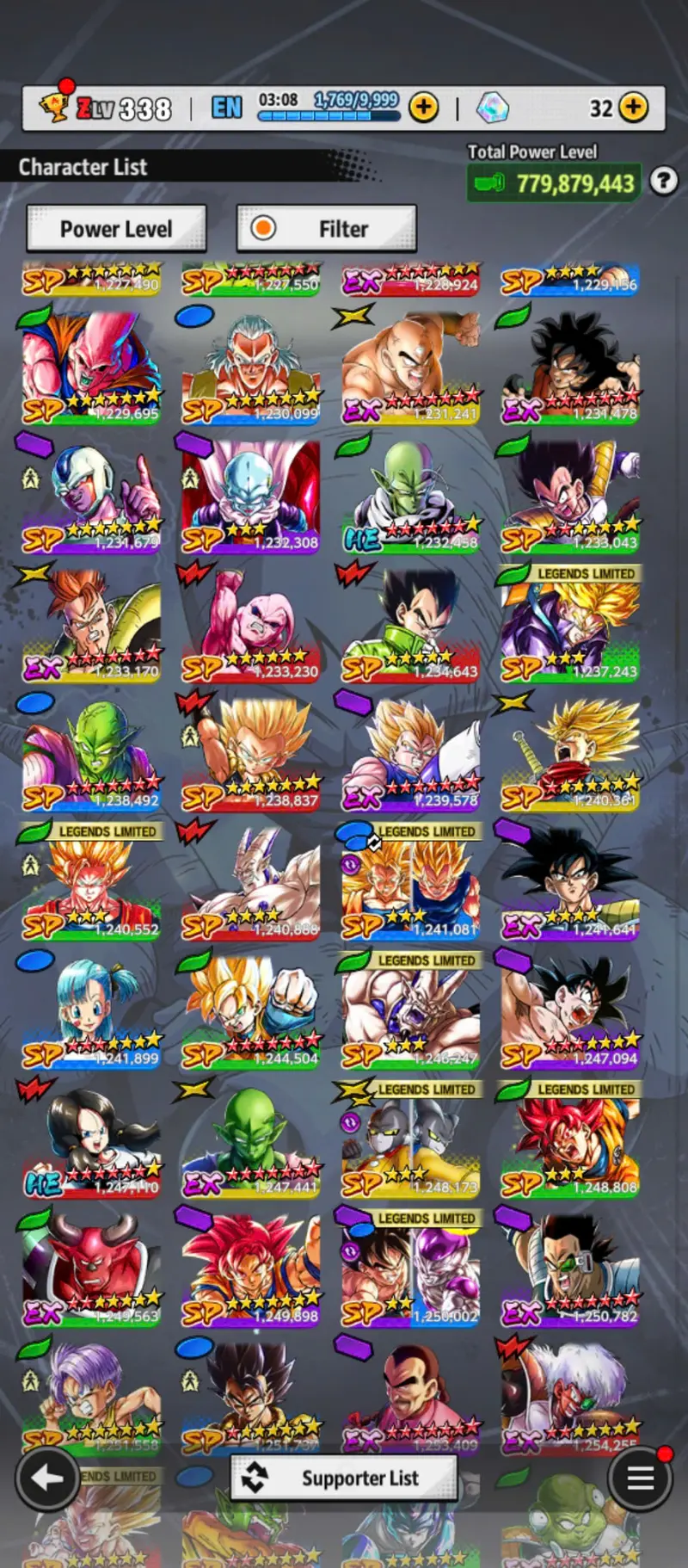
Task: Open the Power Level sort button
Action: (116, 229)
